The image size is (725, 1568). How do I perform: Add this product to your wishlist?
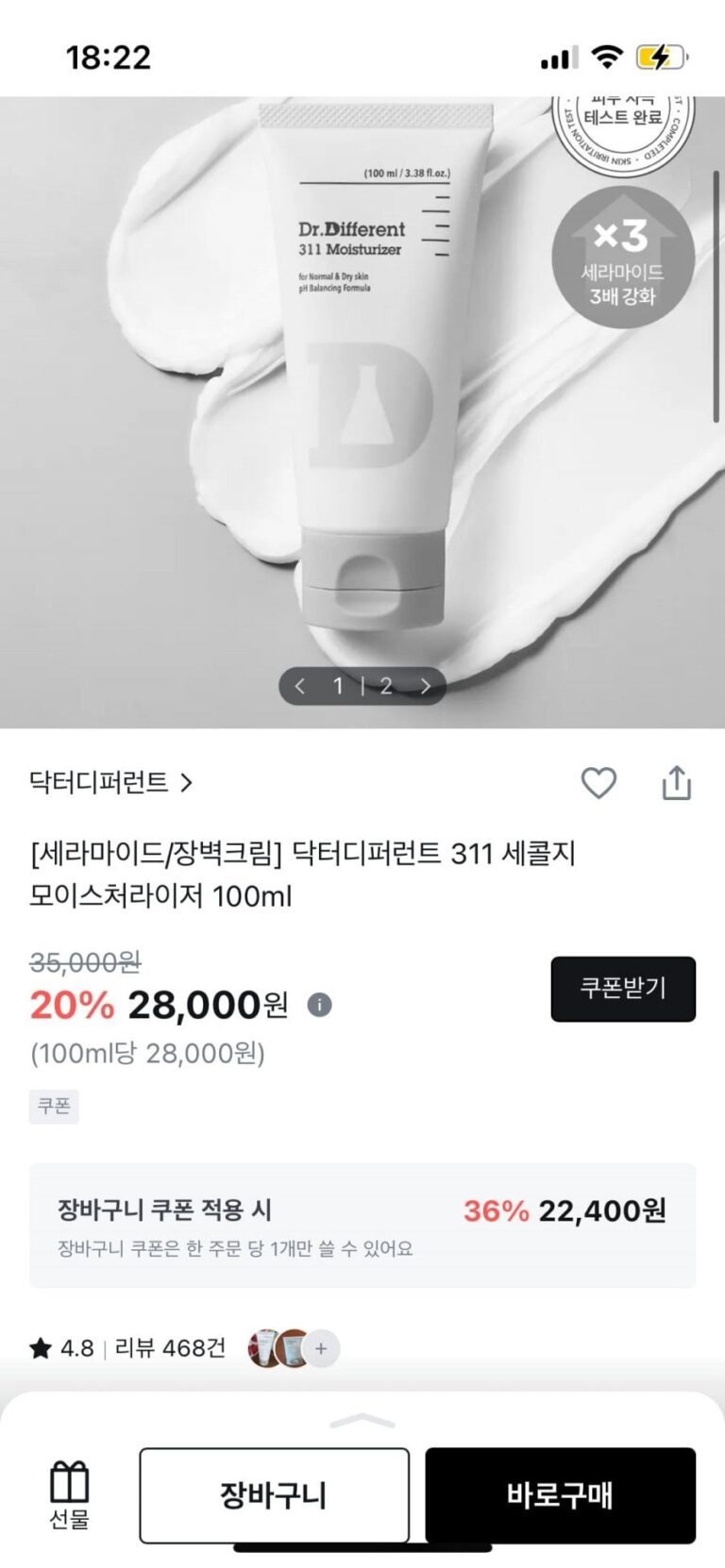coord(598,783)
